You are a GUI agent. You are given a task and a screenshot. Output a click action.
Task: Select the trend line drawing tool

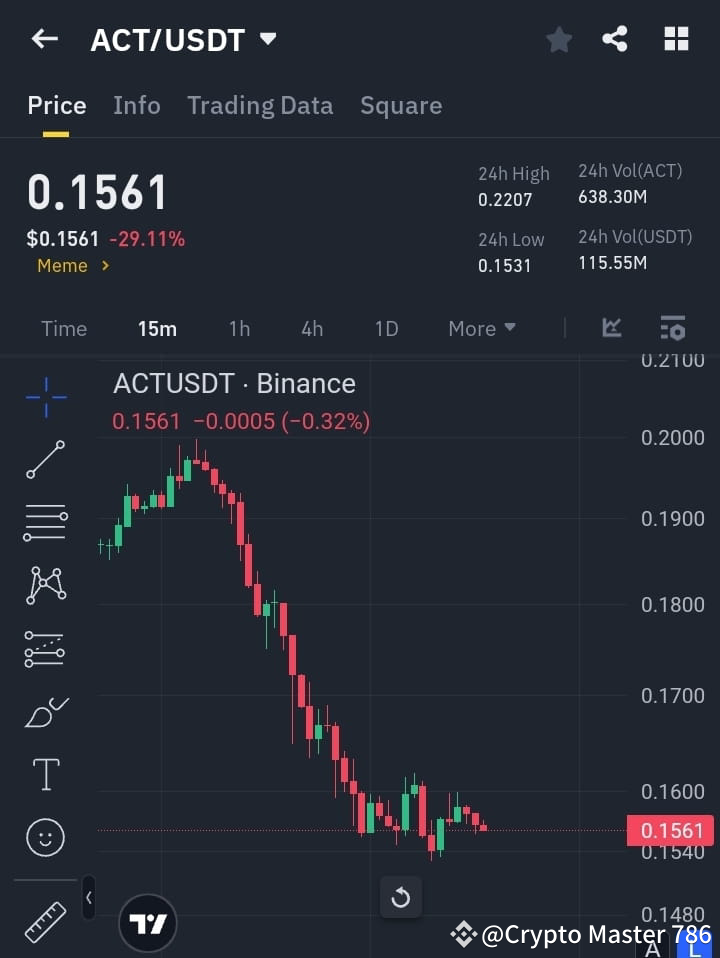[x=45, y=460]
